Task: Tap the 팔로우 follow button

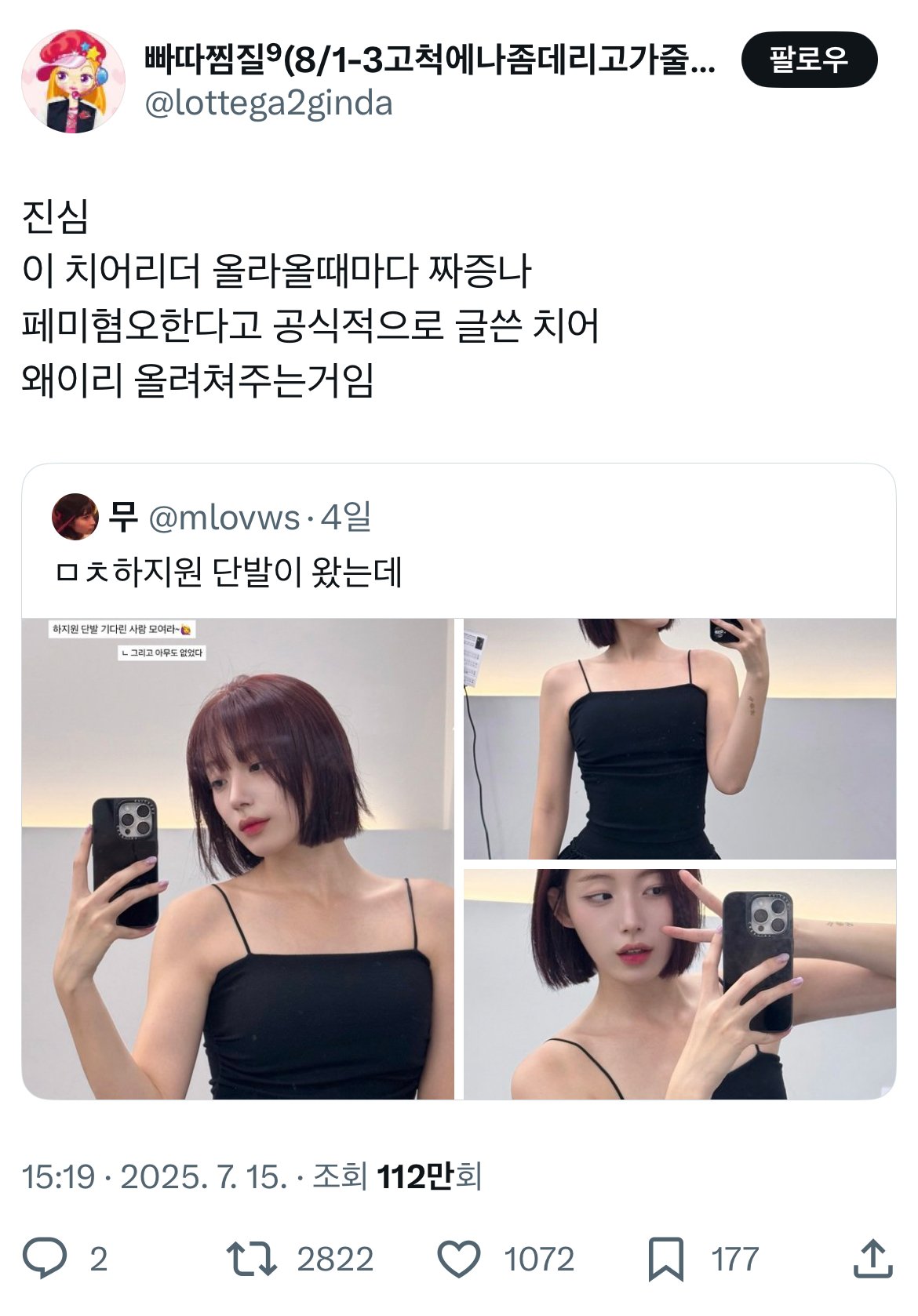Action: coord(808,60)
